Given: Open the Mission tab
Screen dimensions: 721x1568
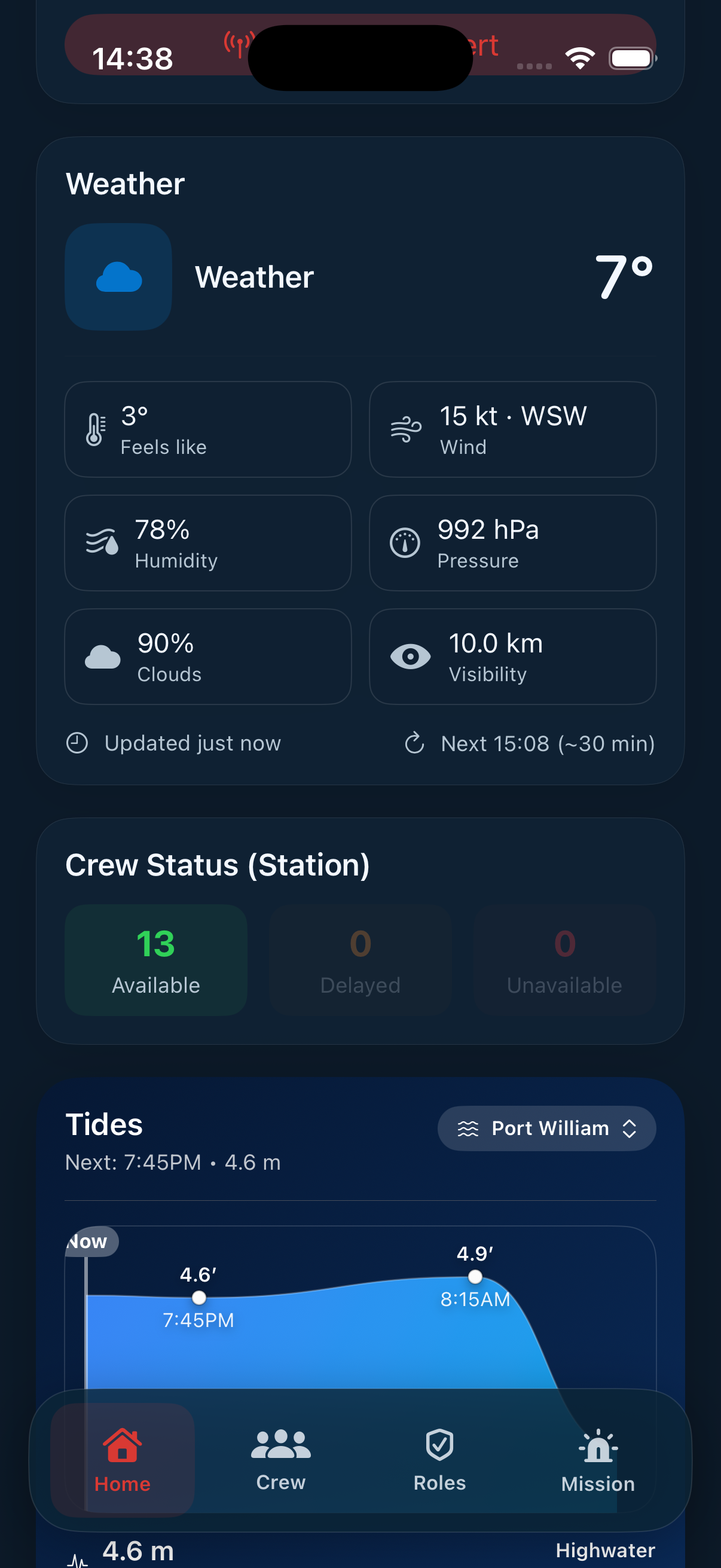Looking at the screenshot, I should [597, 1460].
